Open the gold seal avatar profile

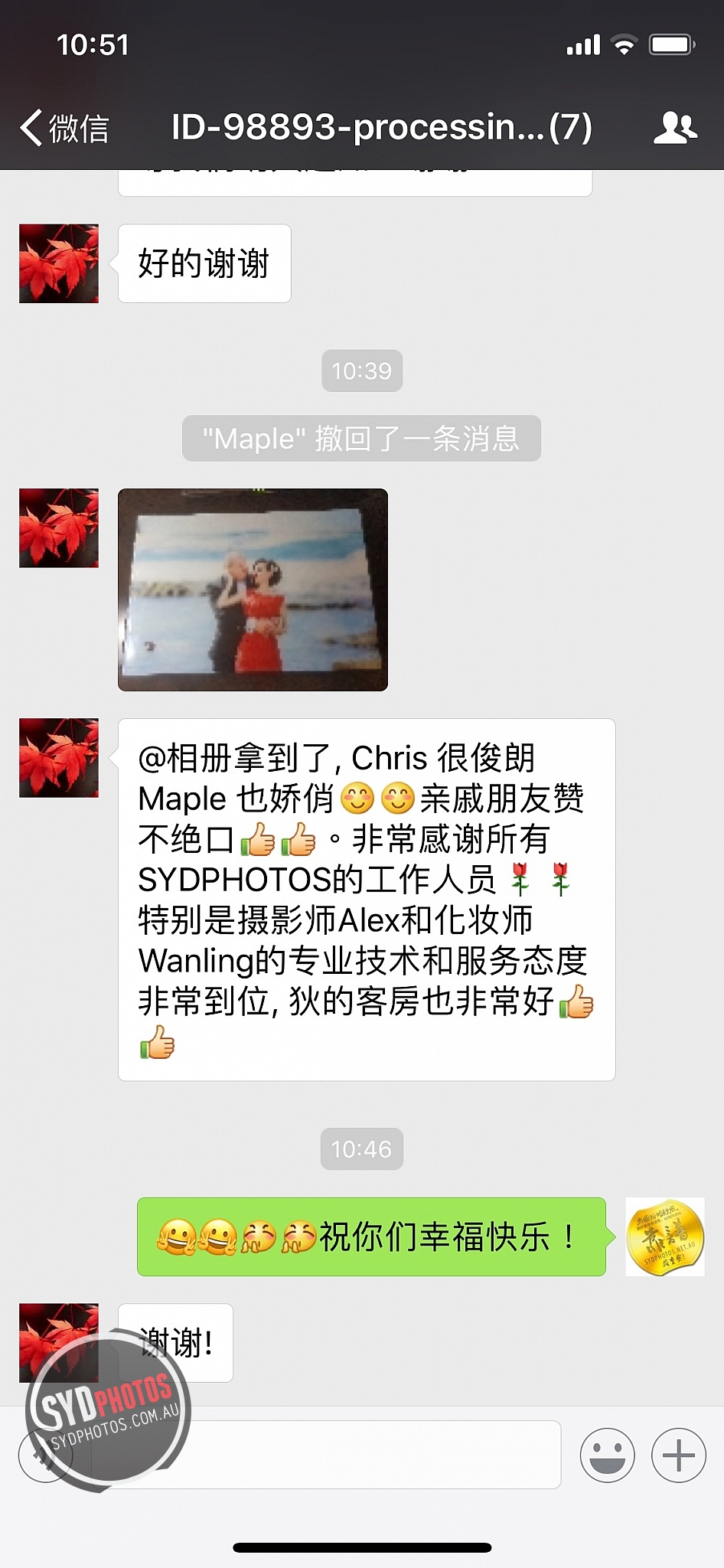click(665, 1236)
